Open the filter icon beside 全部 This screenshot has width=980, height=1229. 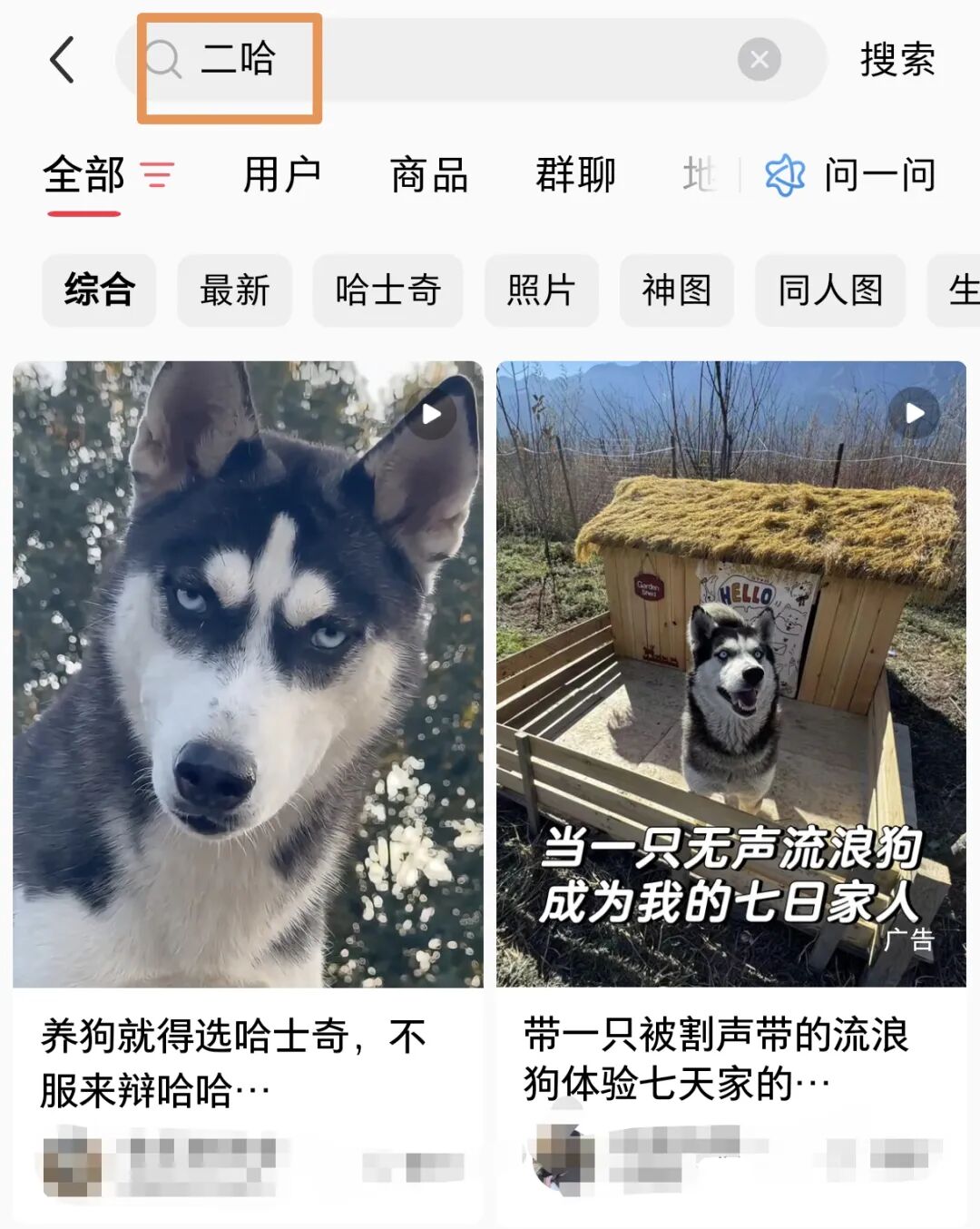(157, 174)
